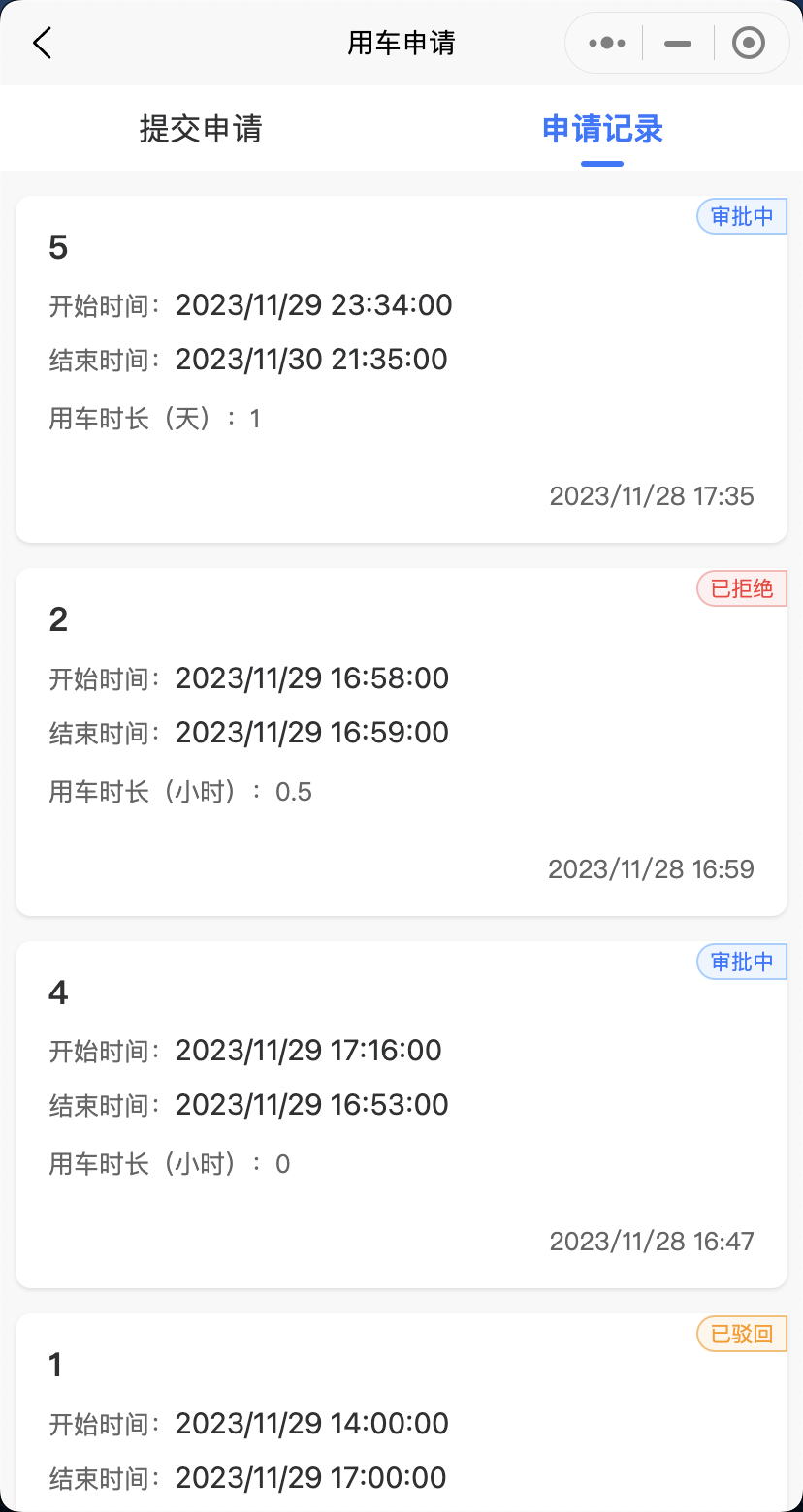Click the 用车申请 page title
This screenshot has height=1512, width=803.
click(401, 43)
